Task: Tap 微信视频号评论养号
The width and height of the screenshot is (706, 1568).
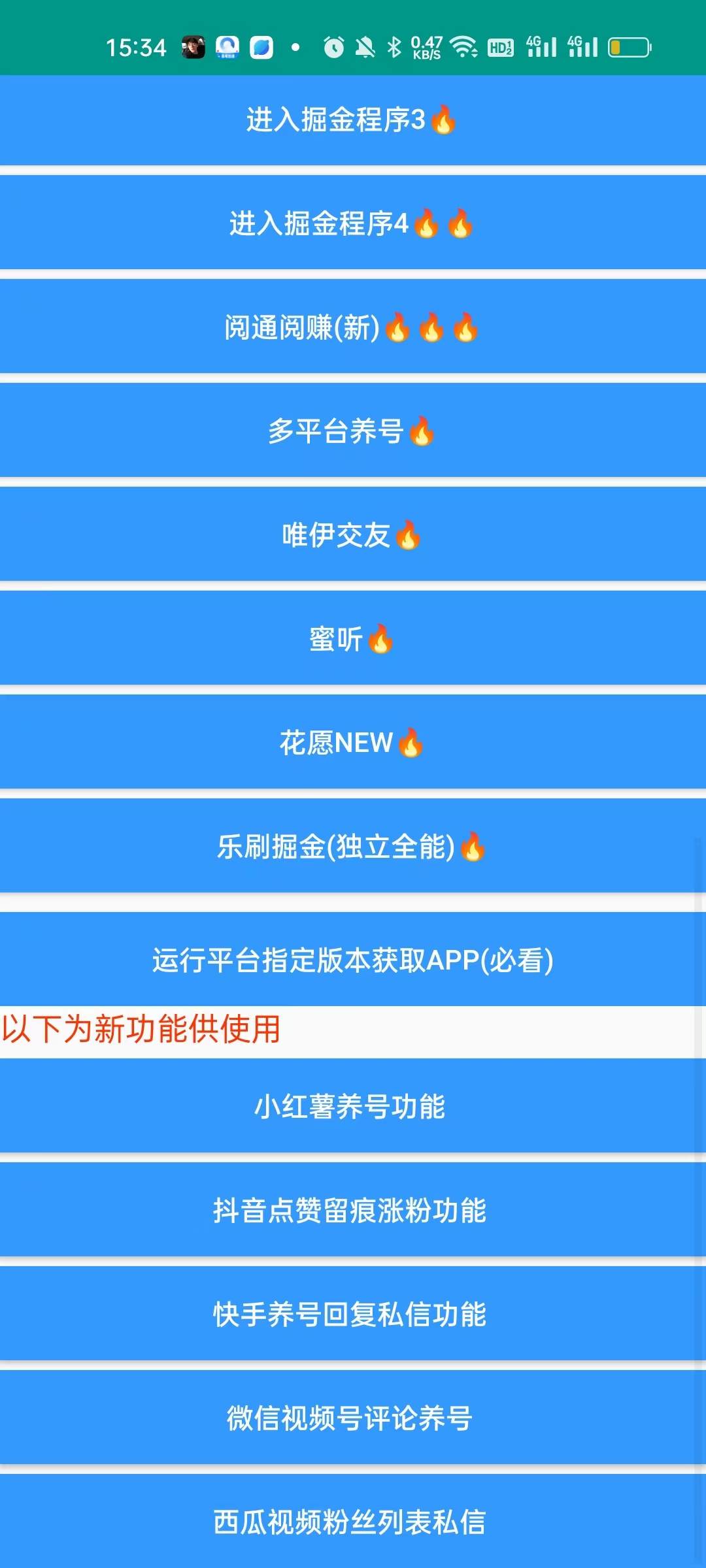Action: click(352, 1418)
